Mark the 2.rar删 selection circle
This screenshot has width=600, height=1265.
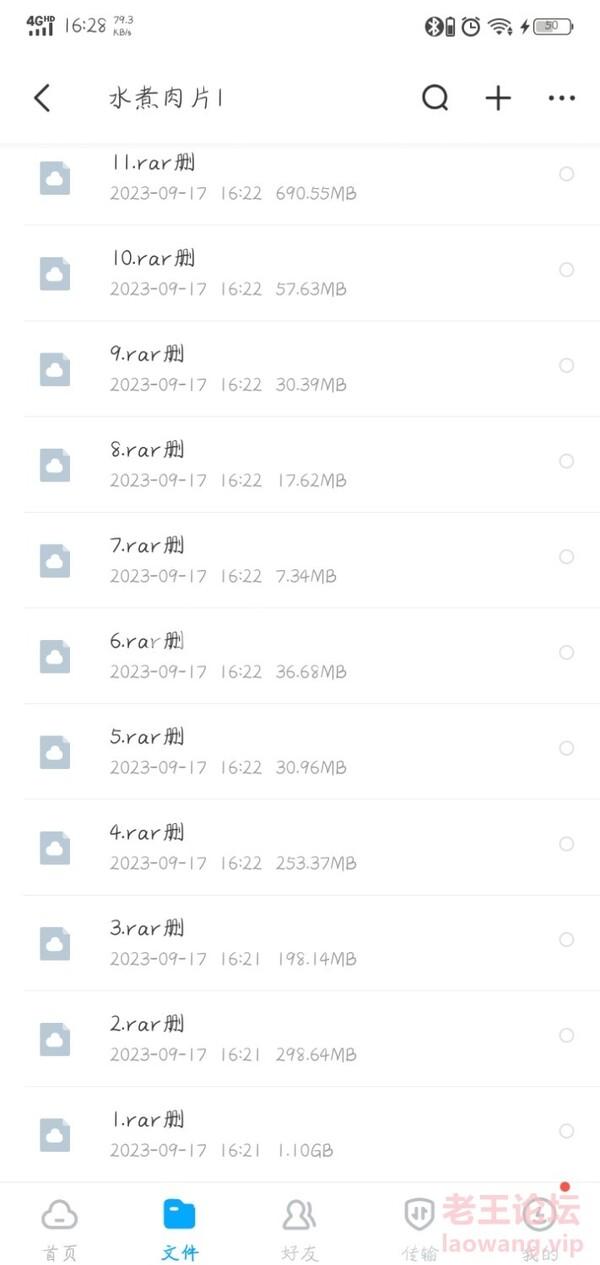click(566, 1035)
